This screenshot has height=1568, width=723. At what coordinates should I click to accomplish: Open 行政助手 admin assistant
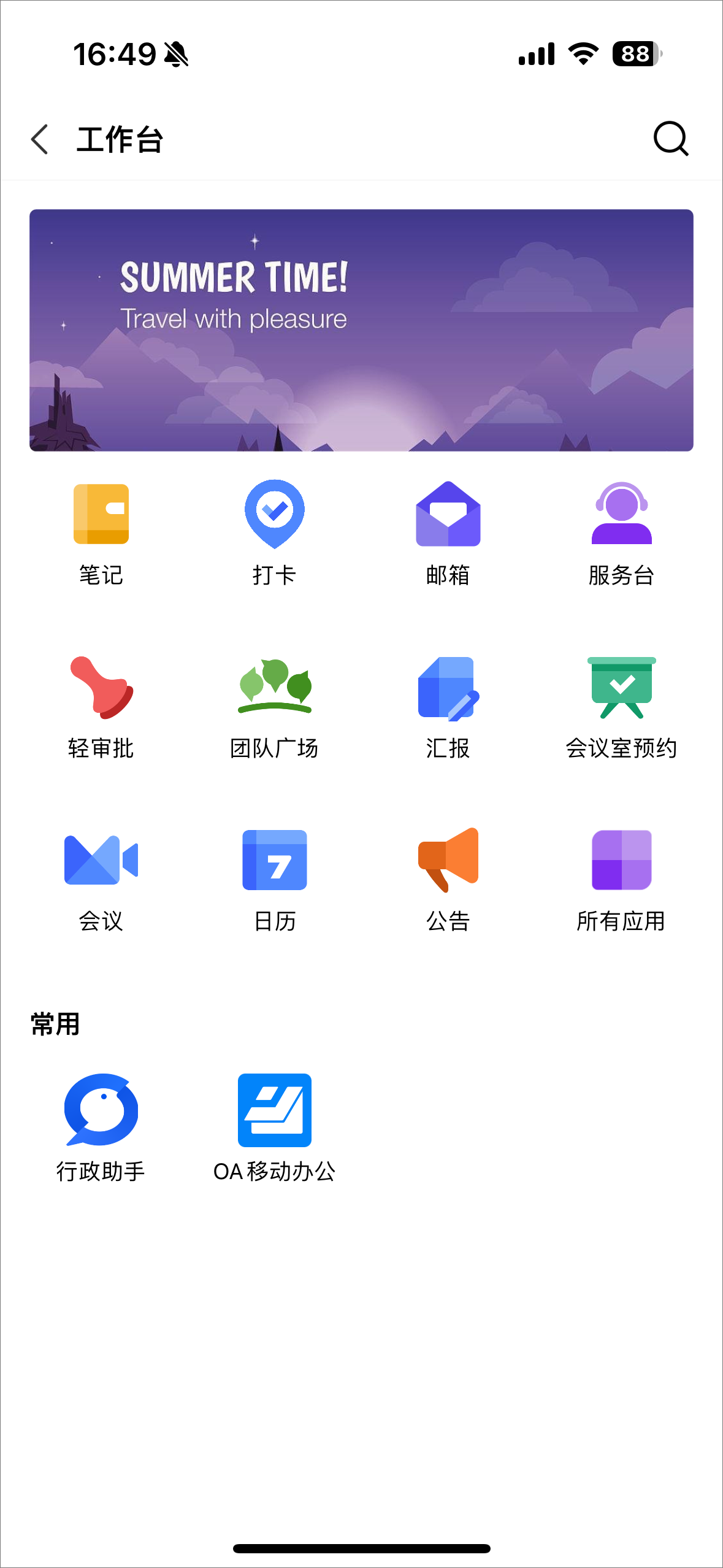point(101,1110)
